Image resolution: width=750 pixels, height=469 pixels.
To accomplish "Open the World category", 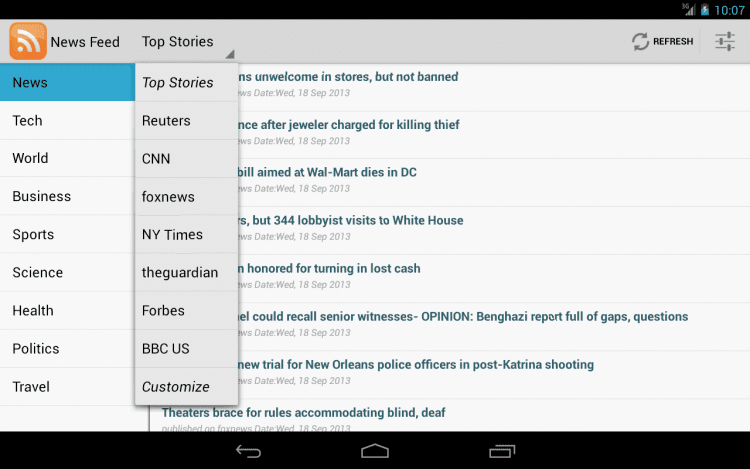I will (x=67, y=159).
